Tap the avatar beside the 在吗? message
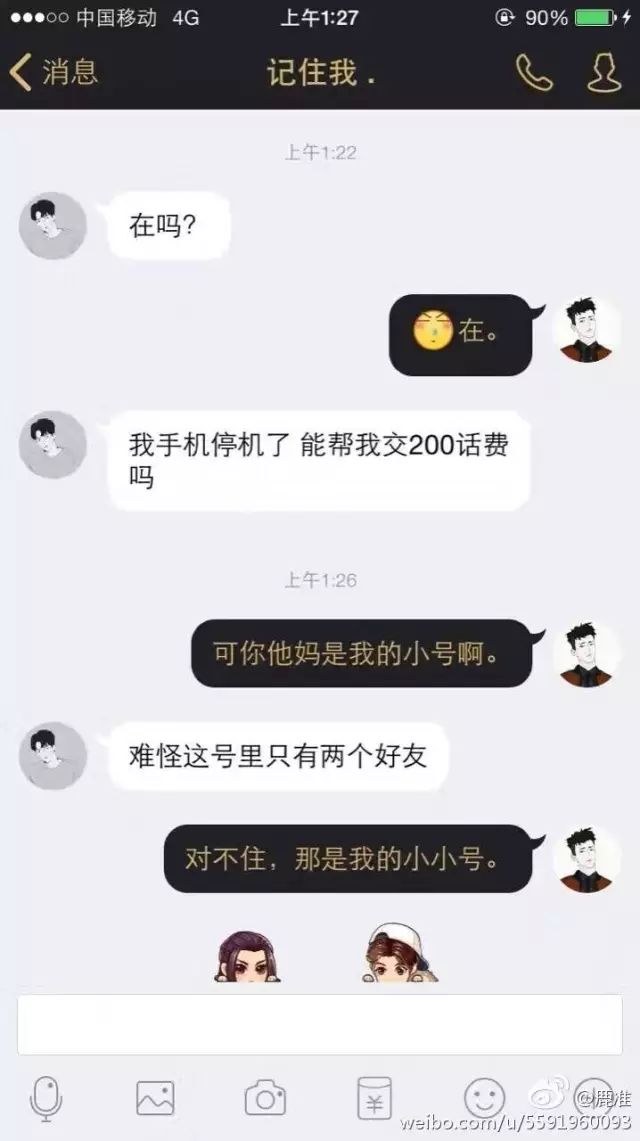640x1141 pixels. [52, 226]
